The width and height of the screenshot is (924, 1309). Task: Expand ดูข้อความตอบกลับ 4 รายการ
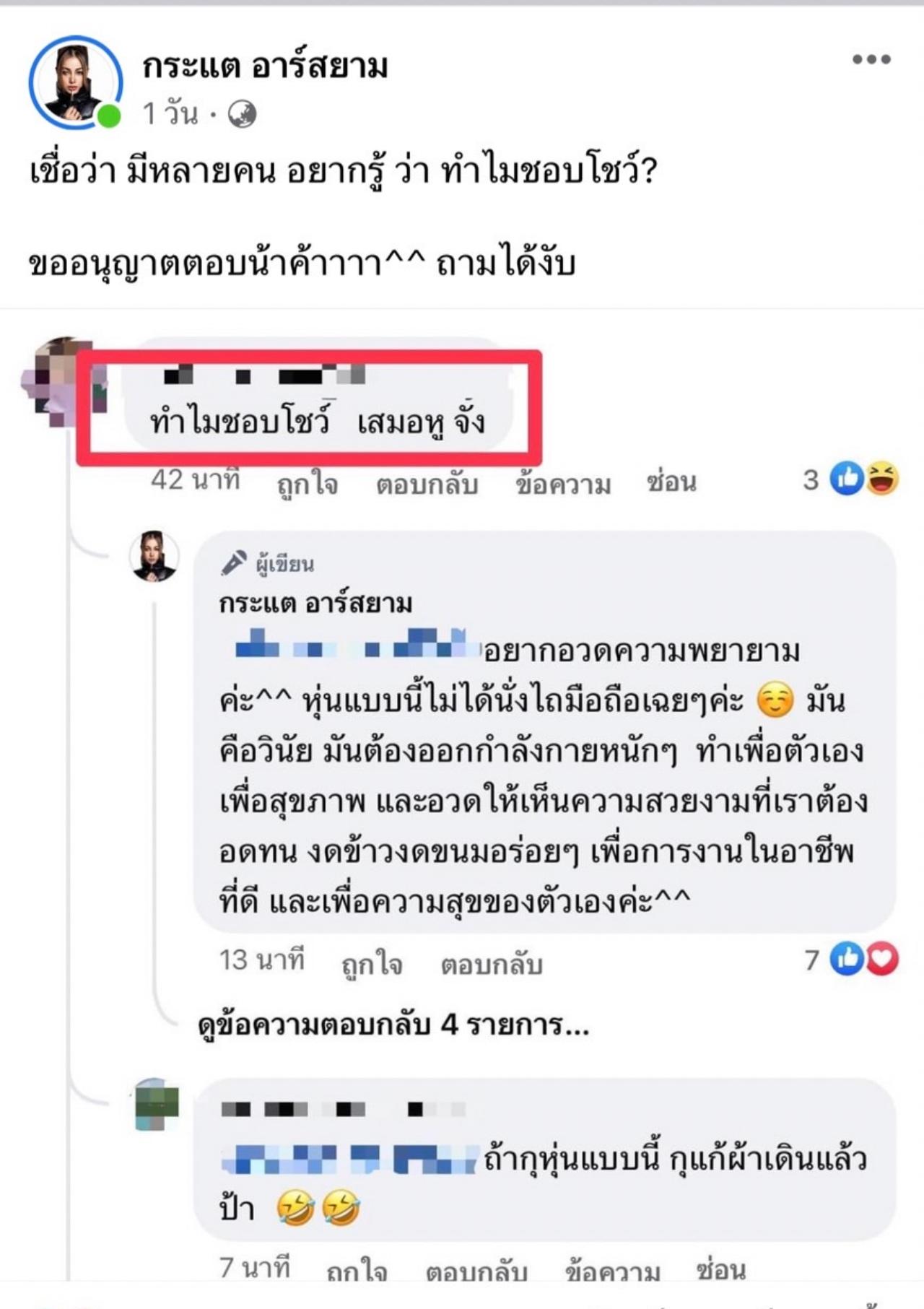coord(393,1024)
